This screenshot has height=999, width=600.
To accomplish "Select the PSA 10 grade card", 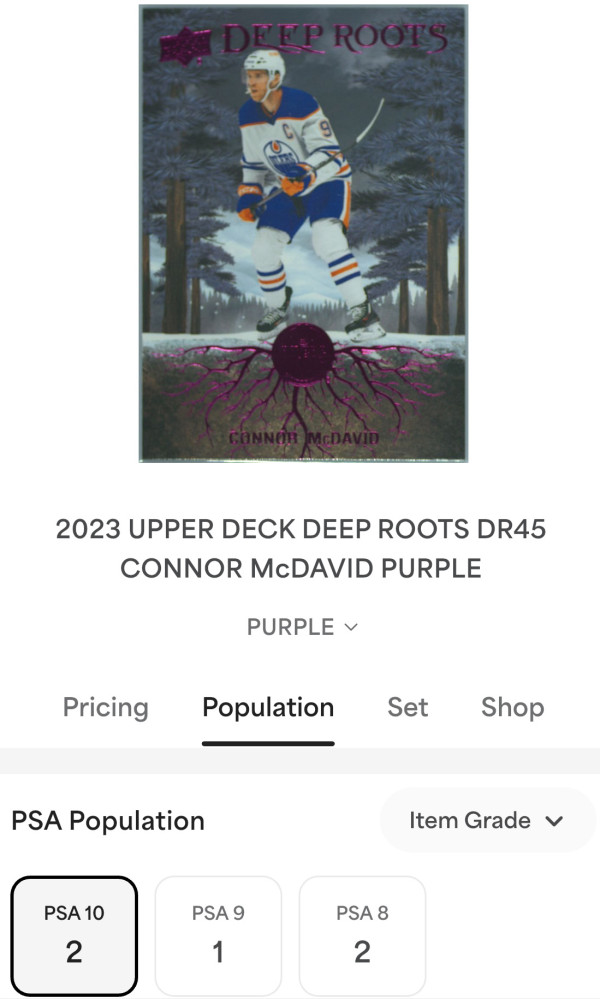I will point(74,935).
